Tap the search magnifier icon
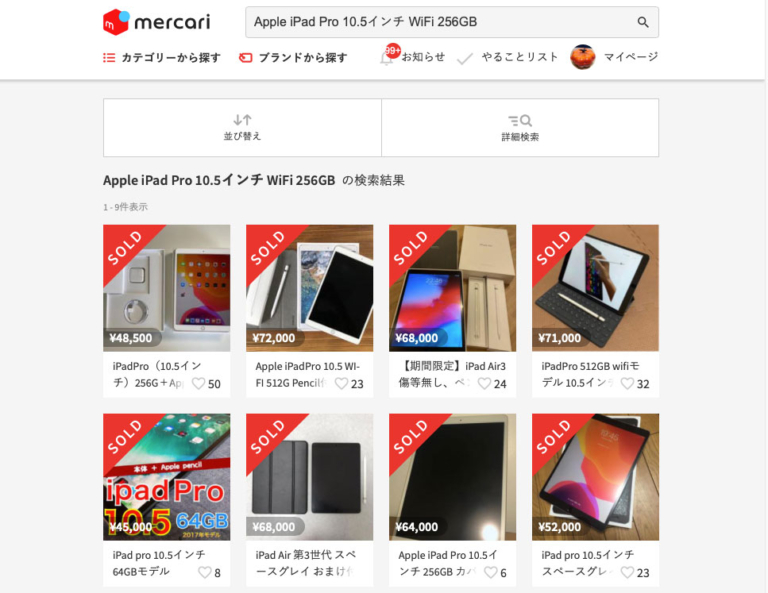 (x=643, y=22)
